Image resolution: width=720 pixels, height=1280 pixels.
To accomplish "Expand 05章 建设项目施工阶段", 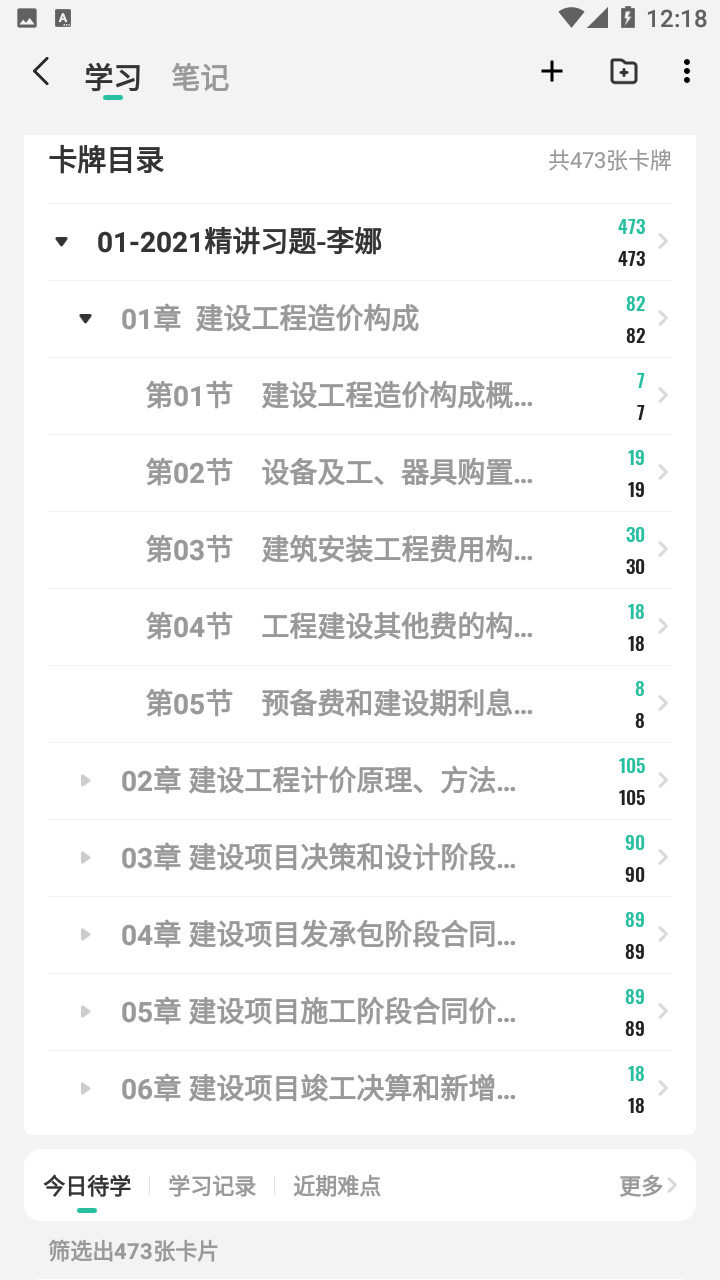I will click(86, 1012).
